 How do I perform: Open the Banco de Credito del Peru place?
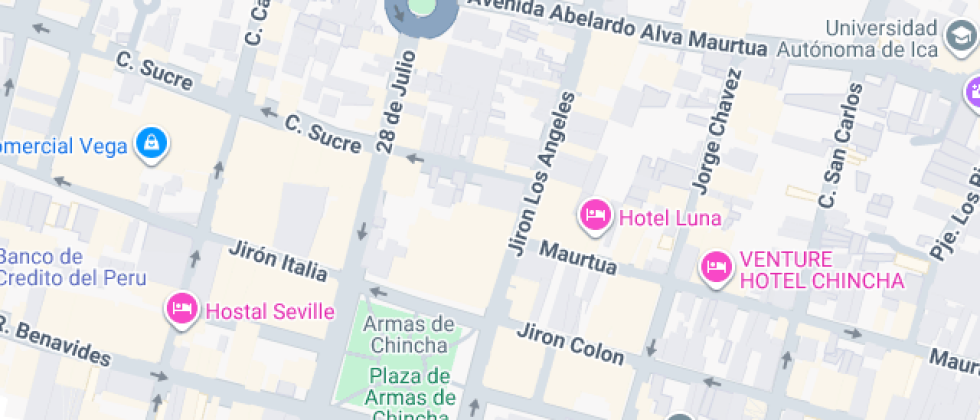[x=70, y=267]
